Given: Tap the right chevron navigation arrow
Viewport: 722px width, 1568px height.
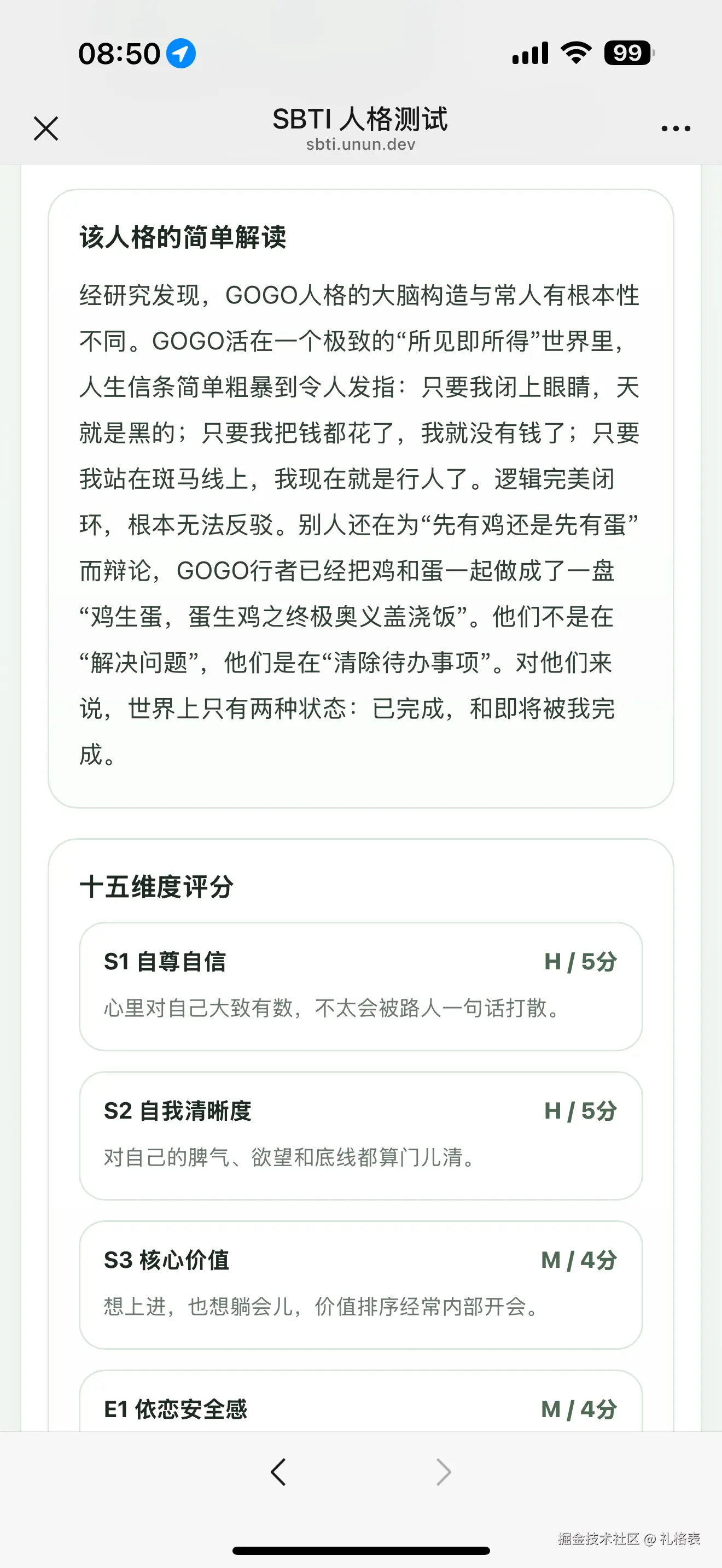Looking at the screenshot, I should coord(443,1472).
